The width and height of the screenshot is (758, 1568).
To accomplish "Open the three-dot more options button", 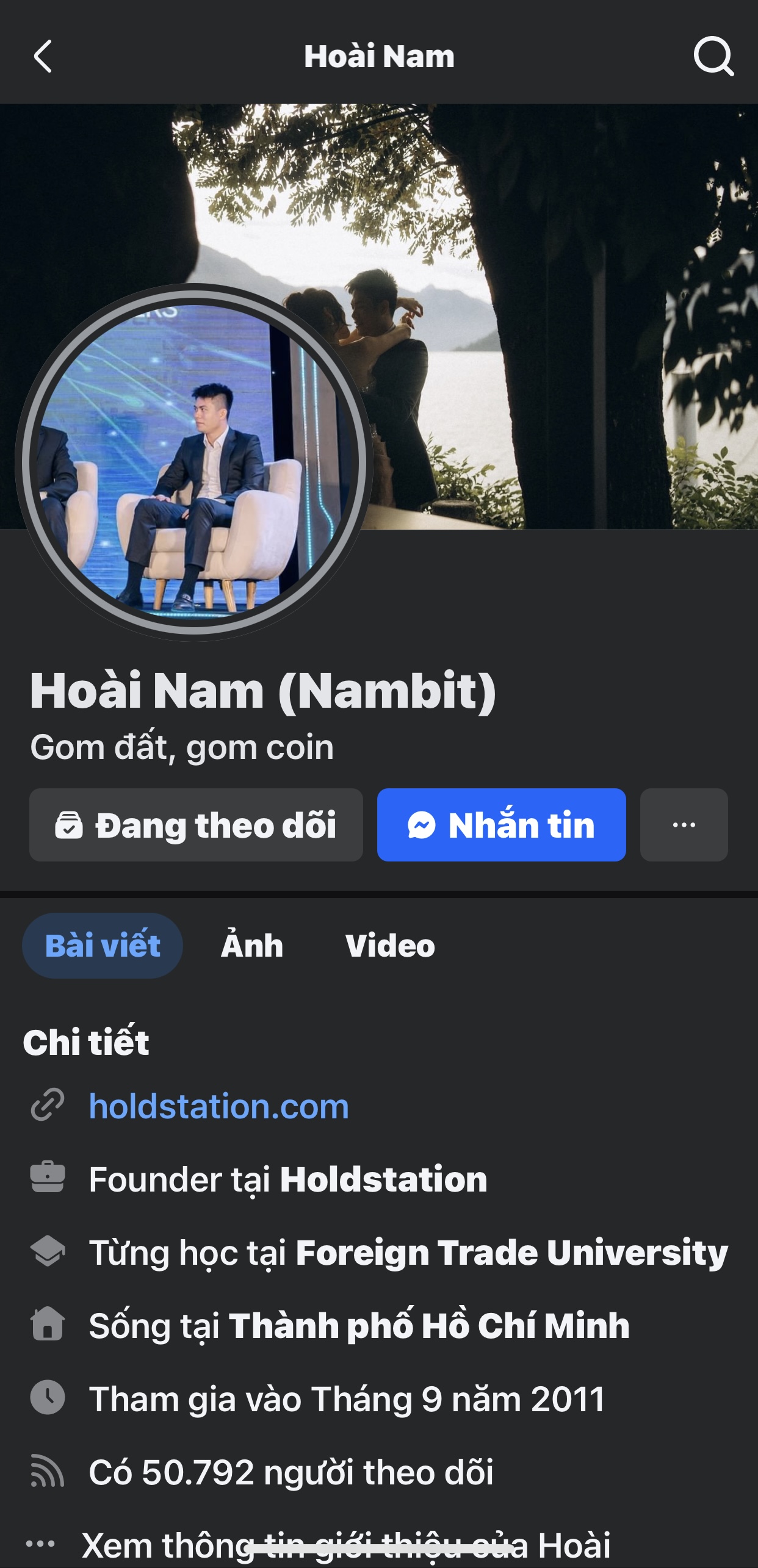I will click(684, 825).
